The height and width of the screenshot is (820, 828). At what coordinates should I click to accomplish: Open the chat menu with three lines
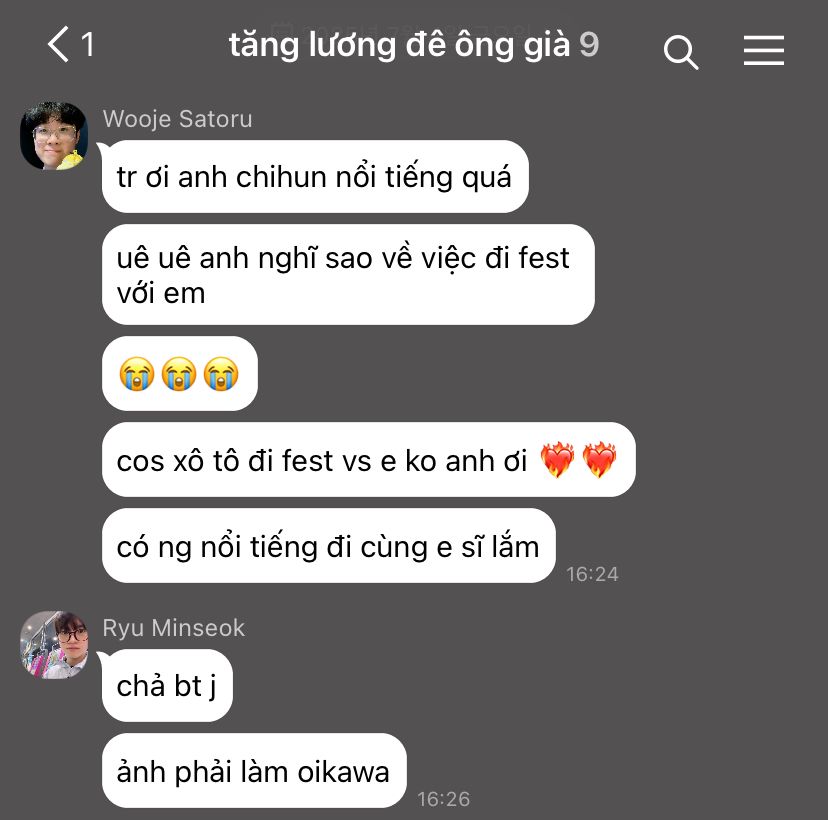click(x=763, y=50)
